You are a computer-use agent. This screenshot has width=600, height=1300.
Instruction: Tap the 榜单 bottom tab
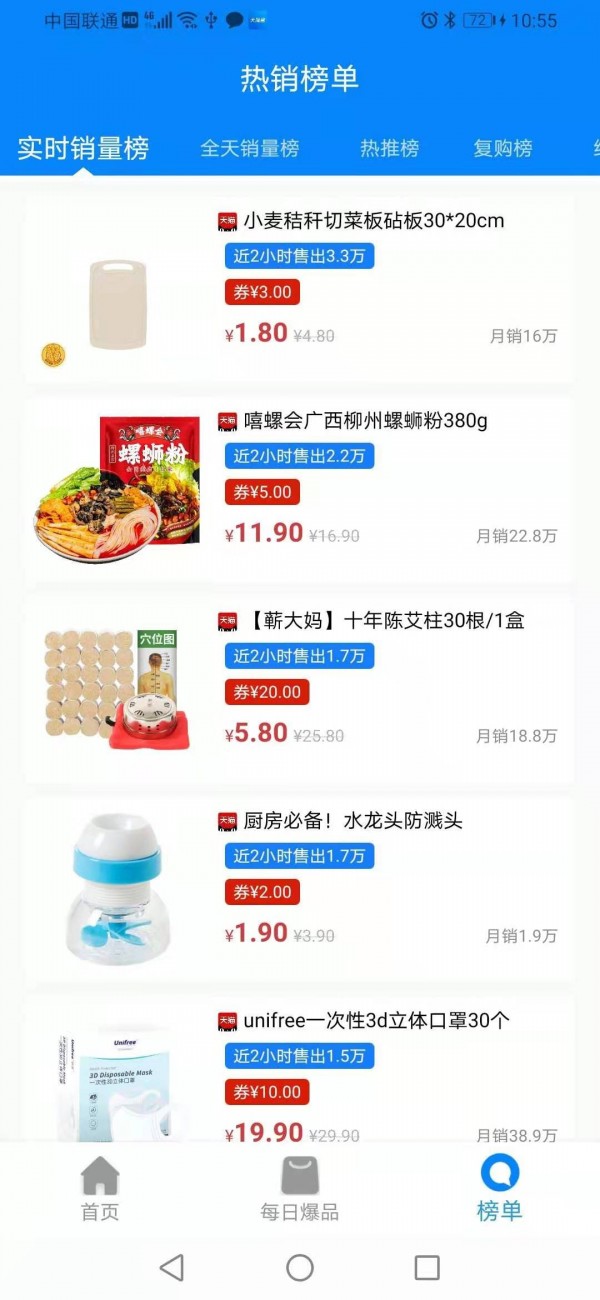point(499,1189)
